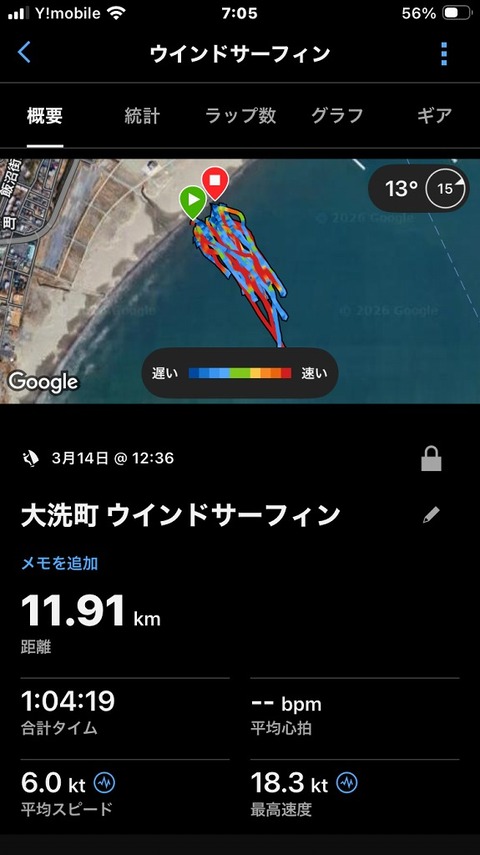Edit the activity name with pencil icon

point(431,515)
